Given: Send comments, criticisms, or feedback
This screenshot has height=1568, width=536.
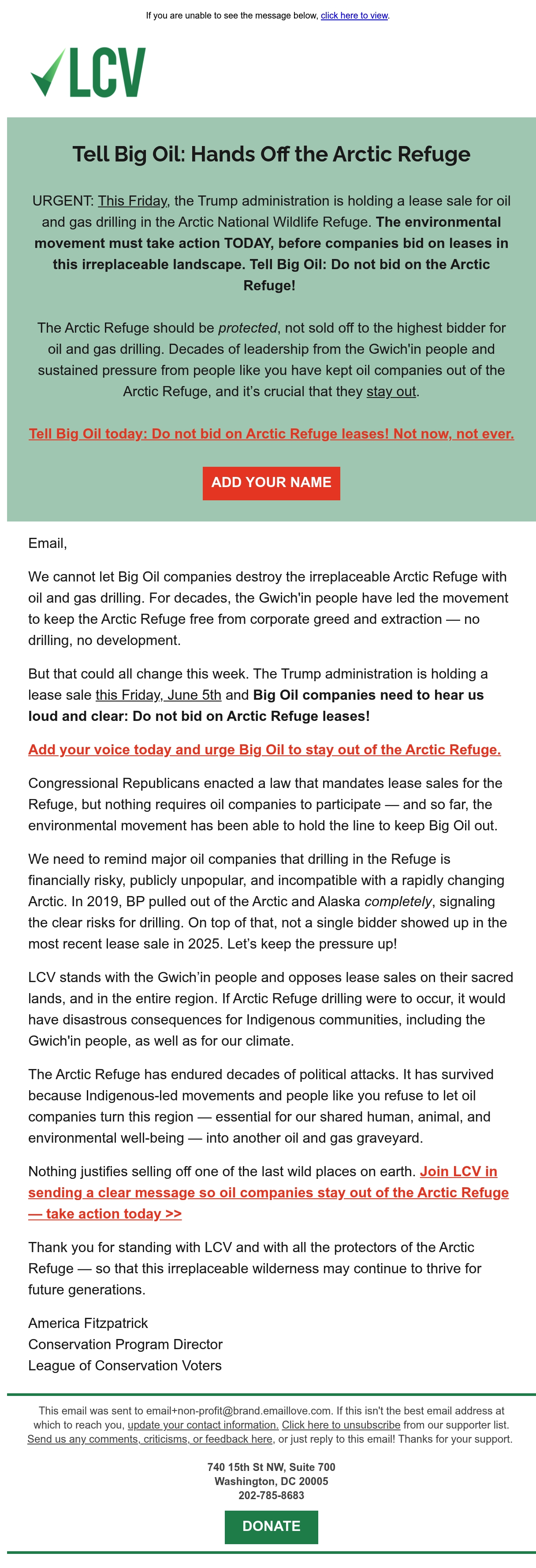Looking at the screenshot, I should [x=150, y=1438].
